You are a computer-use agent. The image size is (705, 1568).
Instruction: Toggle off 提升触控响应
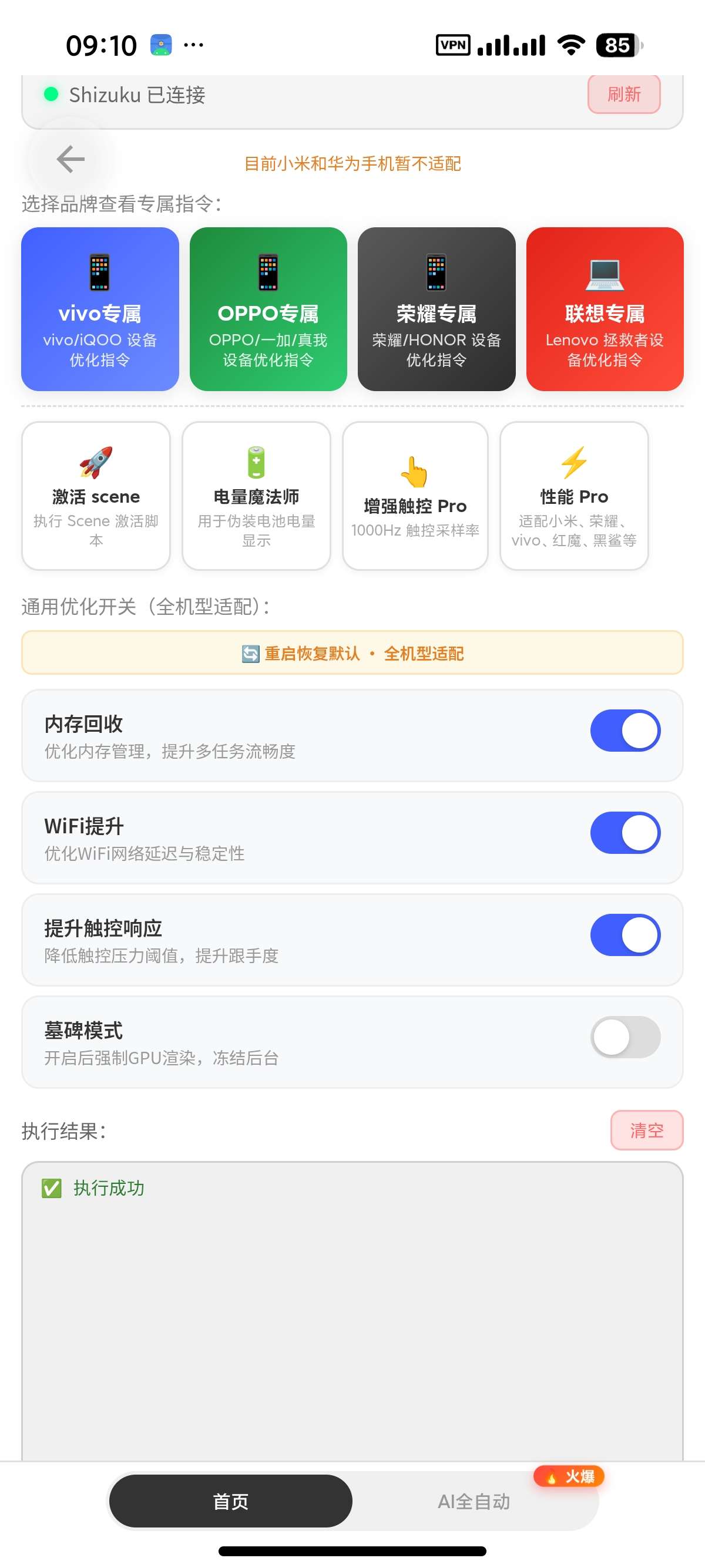click(x=625, y=935)
